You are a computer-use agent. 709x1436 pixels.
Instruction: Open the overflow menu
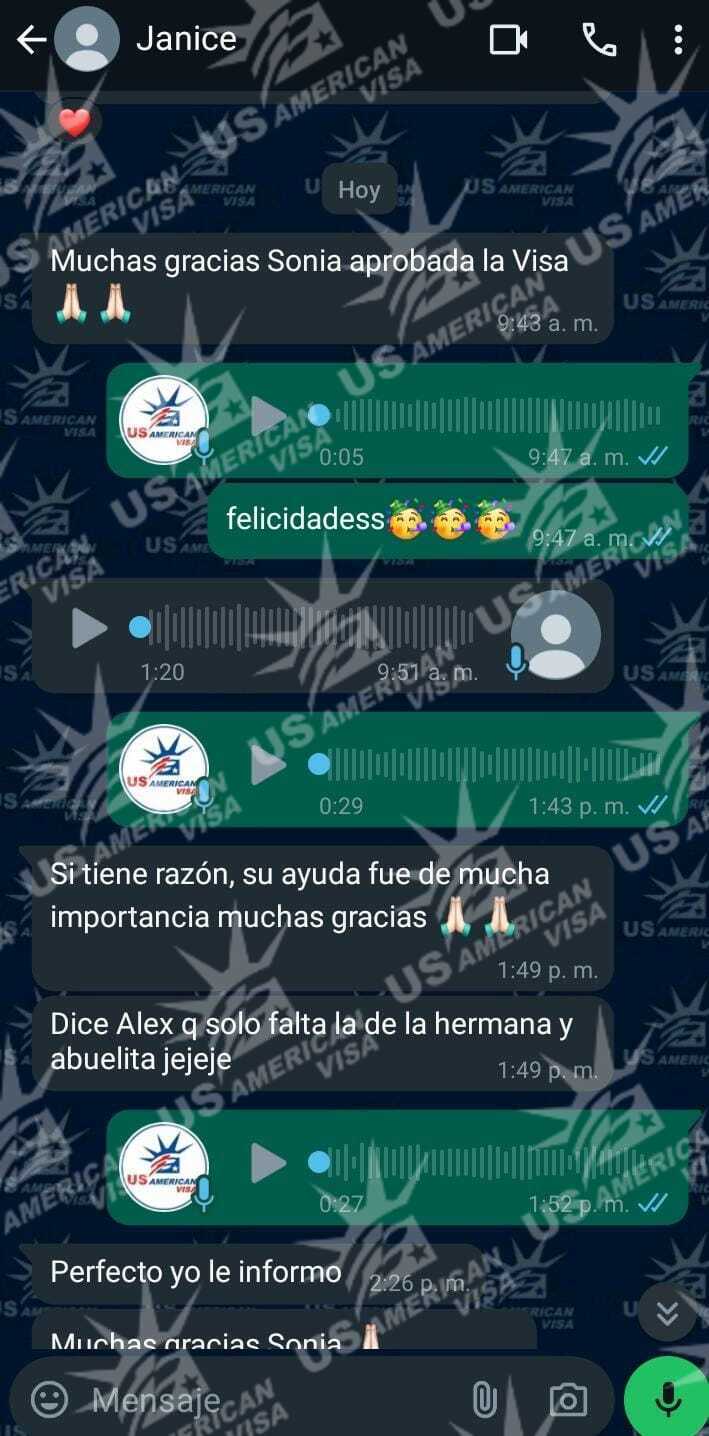point(678,40)
